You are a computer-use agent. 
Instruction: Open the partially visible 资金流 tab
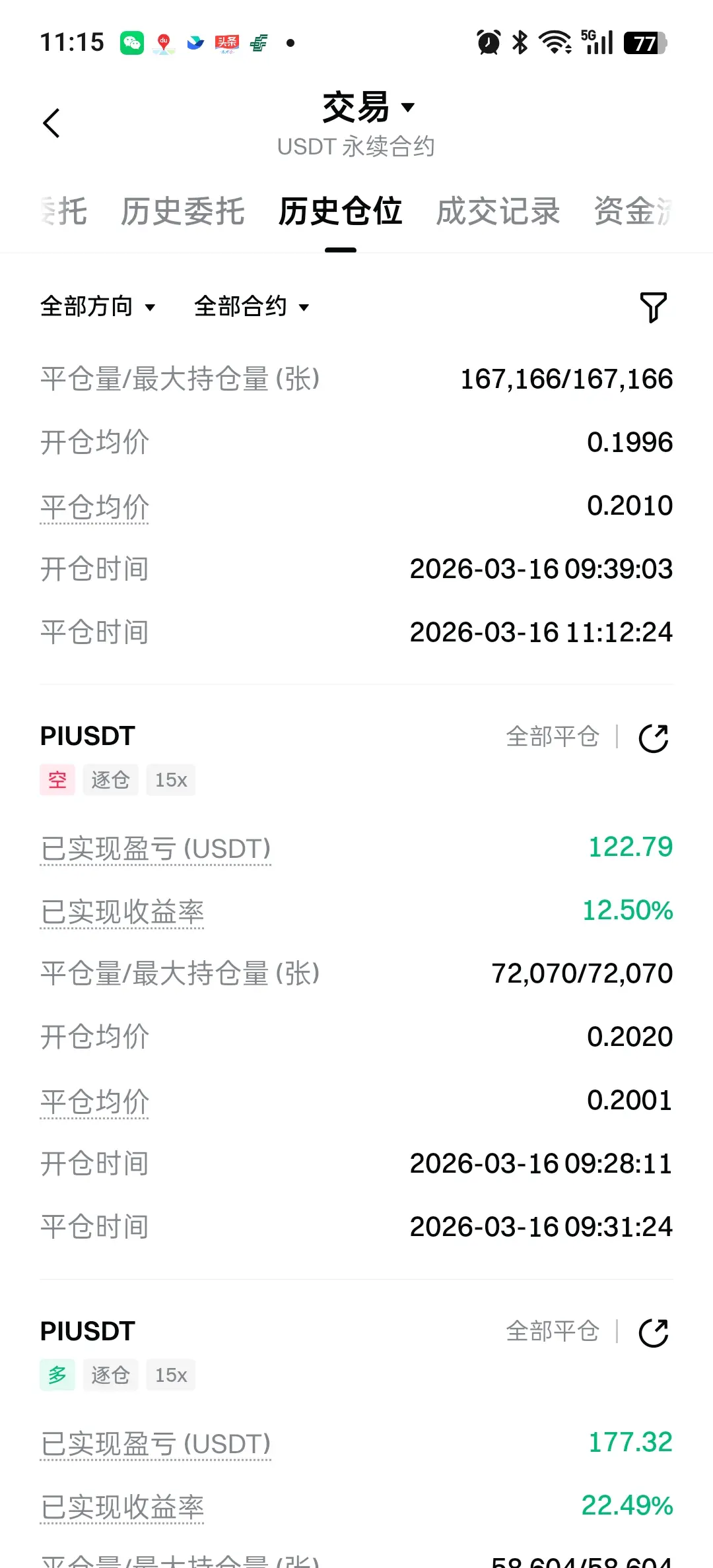pos(633,212)
